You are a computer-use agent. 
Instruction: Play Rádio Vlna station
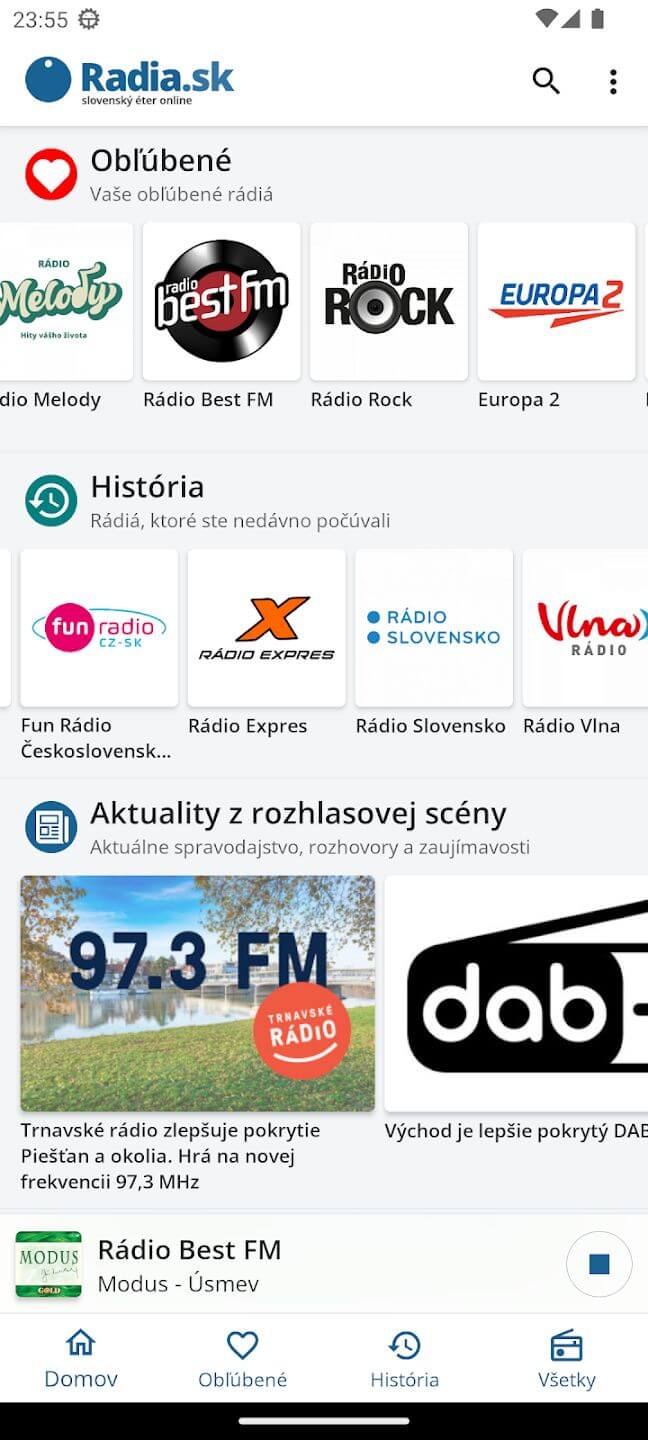point(585,643)
